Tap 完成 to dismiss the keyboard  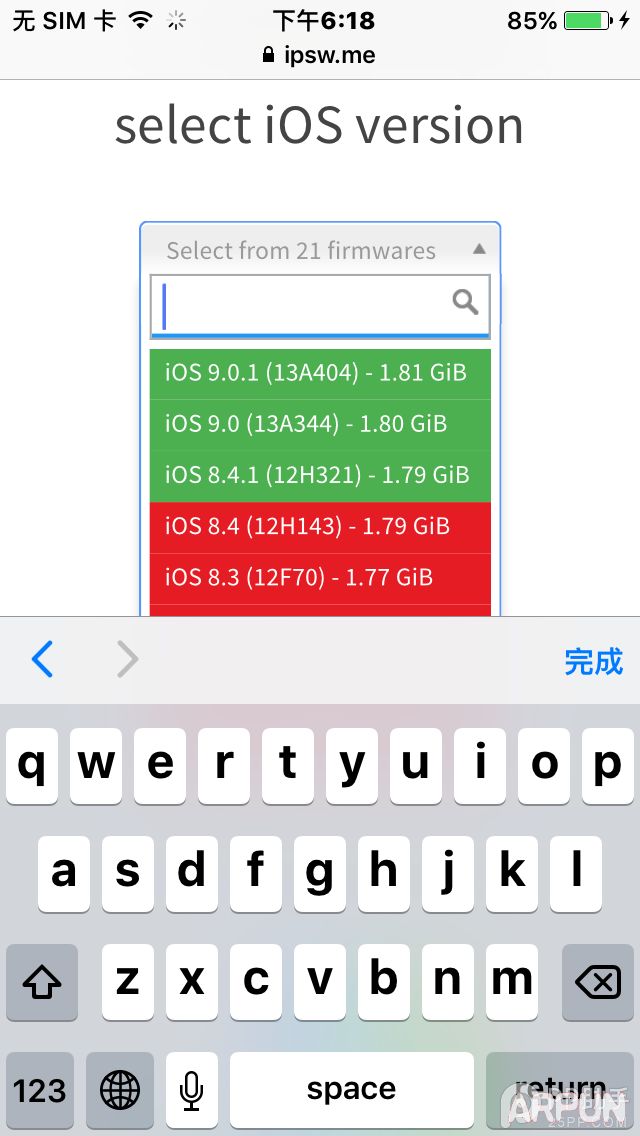tap(593, 661)
